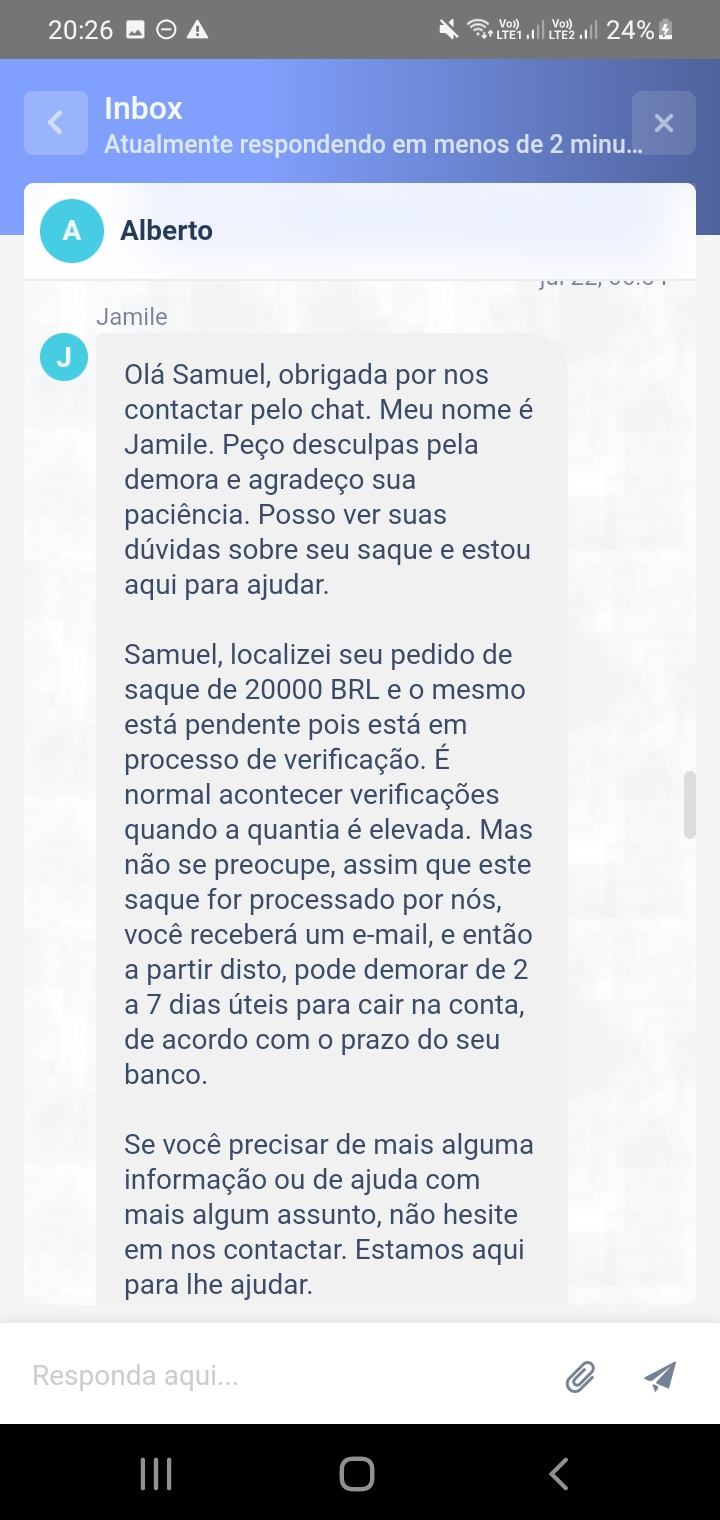Go to the home screen
Image resolution: width=720 pixels, height=1520 pixels.
pyautogui.click(x=357, y=1474)
